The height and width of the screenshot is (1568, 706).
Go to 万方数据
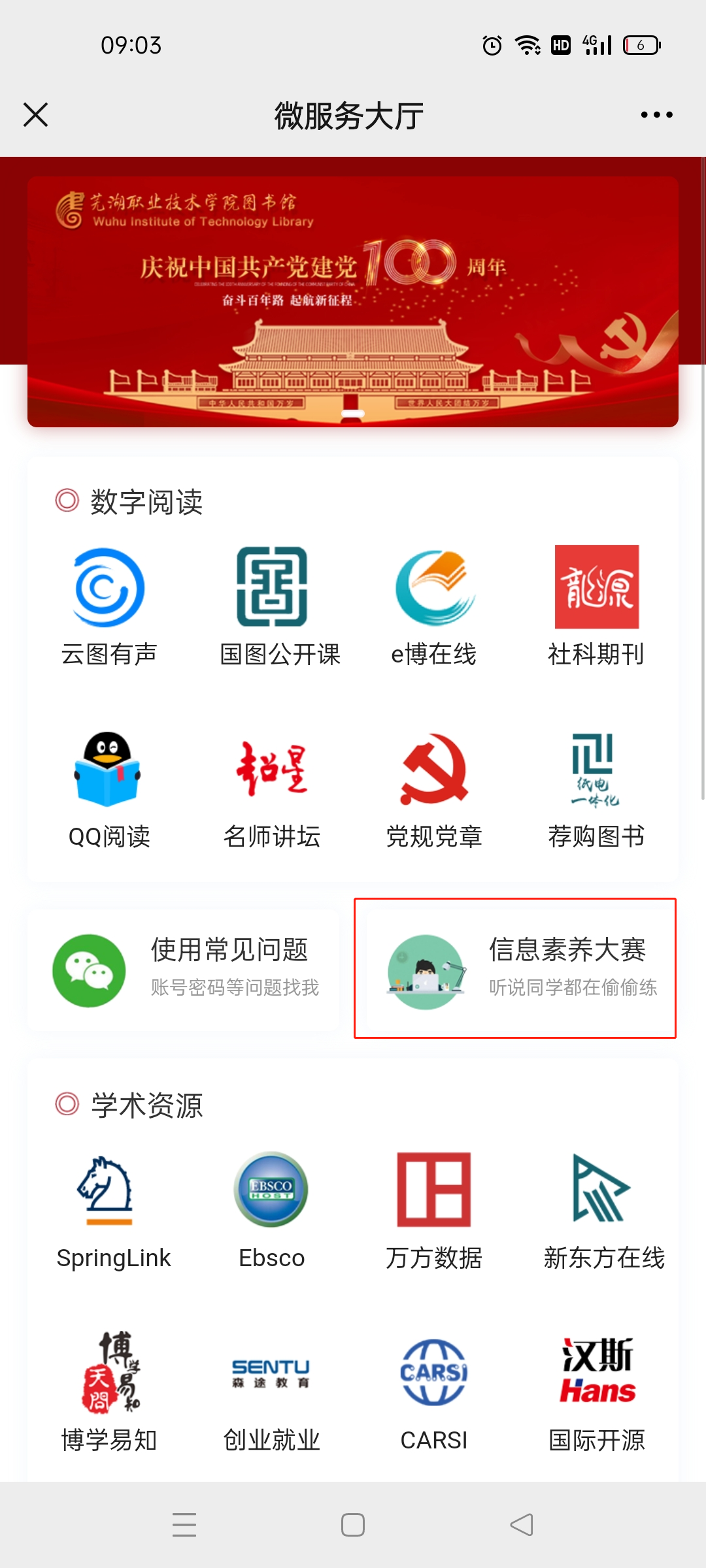tap(434, 1209)
